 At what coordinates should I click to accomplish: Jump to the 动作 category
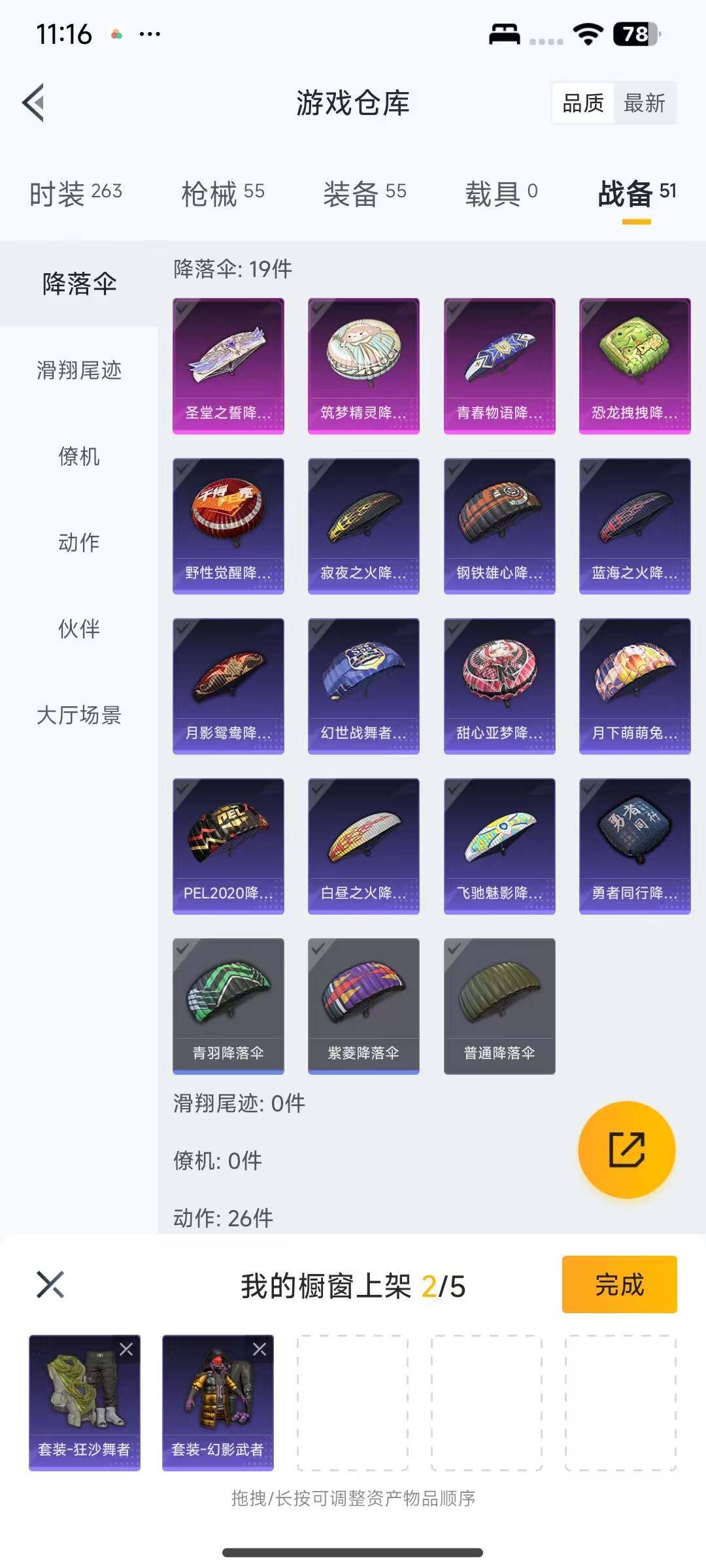78,542
